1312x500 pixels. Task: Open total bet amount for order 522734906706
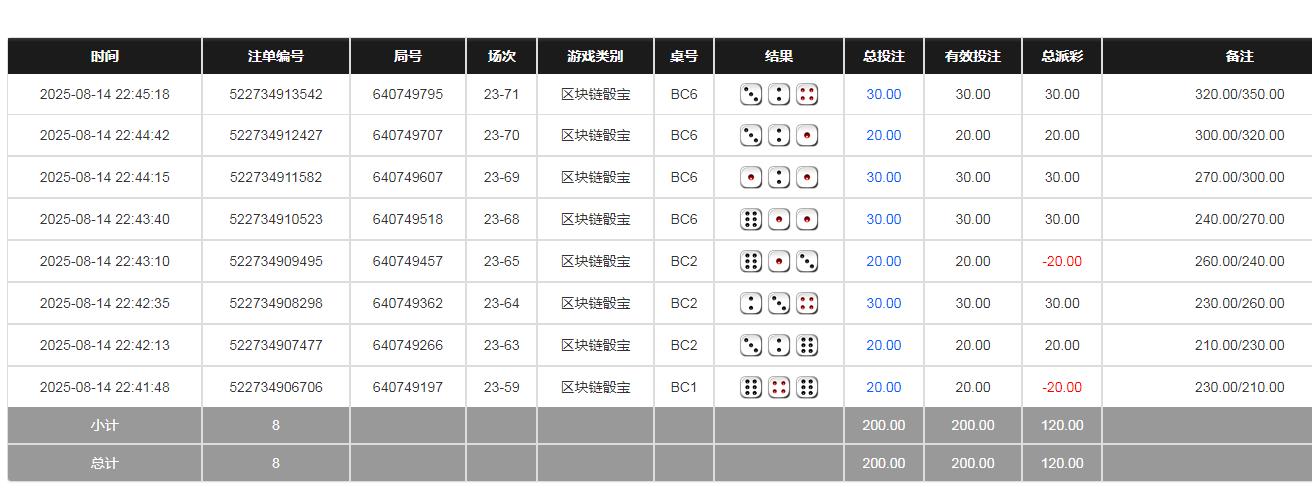[x=883, y=387]
